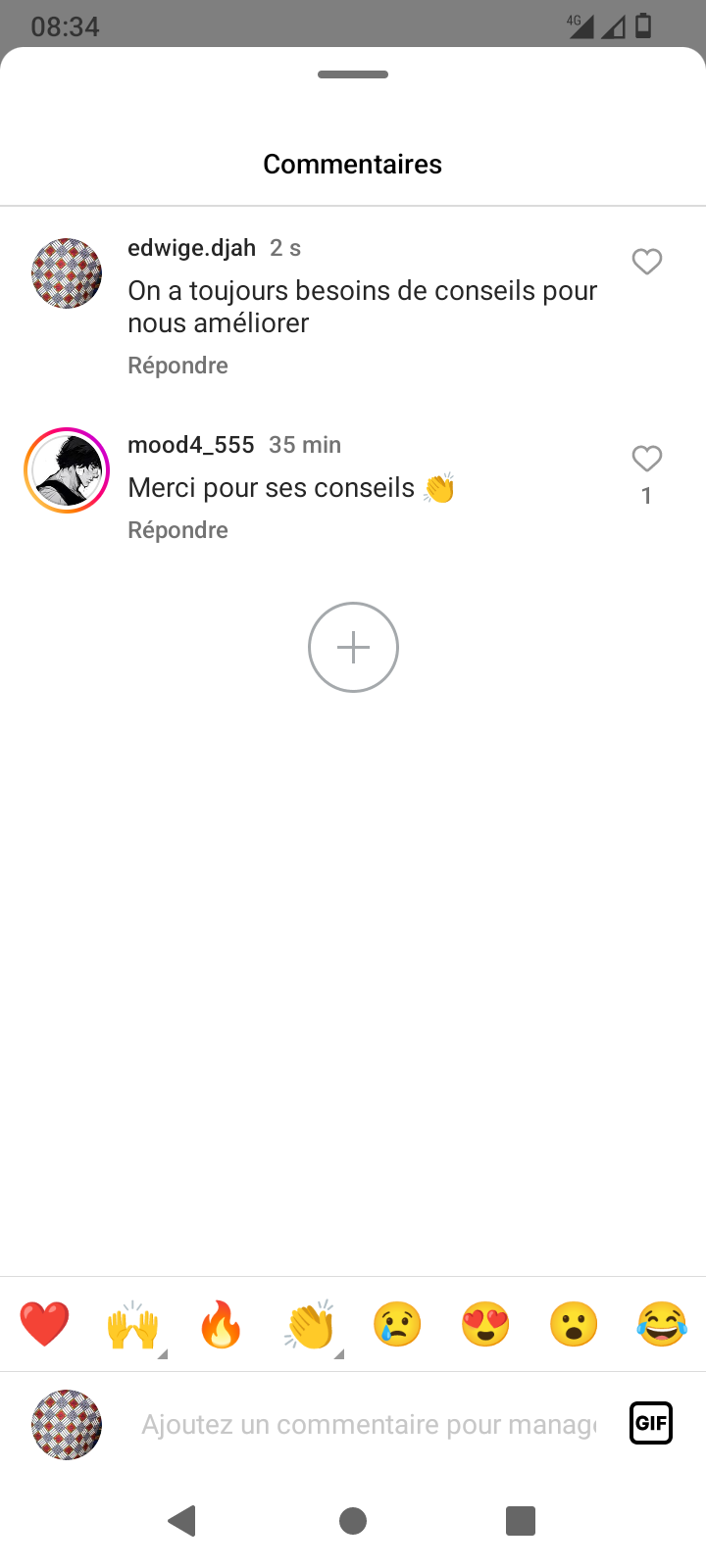Screen dimensions: 706x1568
Task: Return to the home screen
Action: pos(353,1521)
